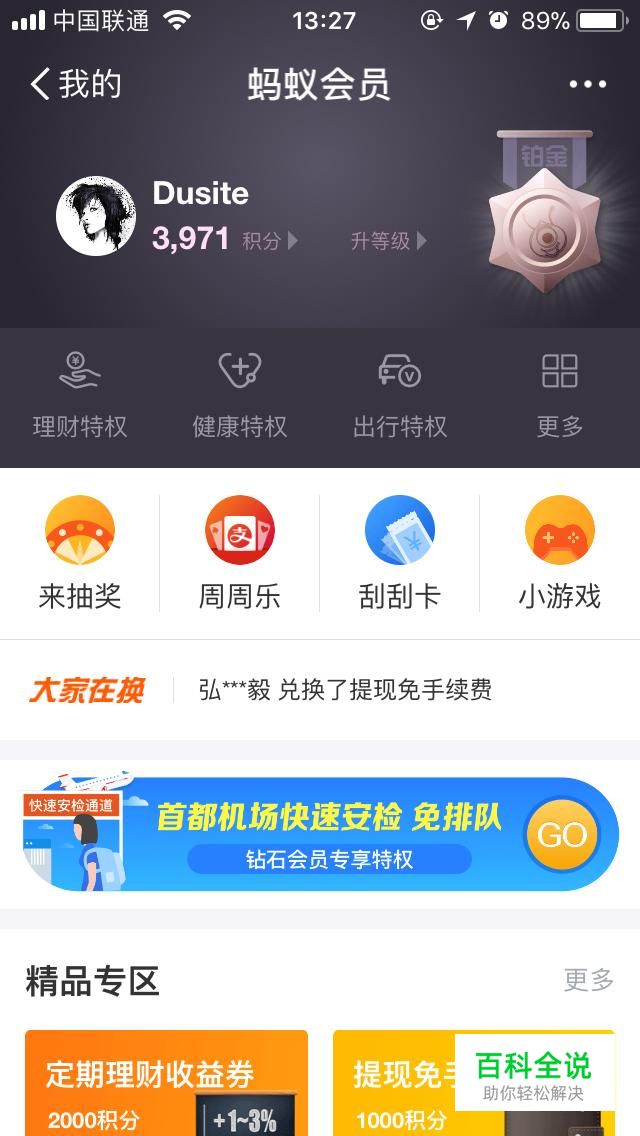Tap the 铂金 membership medal badge

pyautogui.click(x=544, y=212)
